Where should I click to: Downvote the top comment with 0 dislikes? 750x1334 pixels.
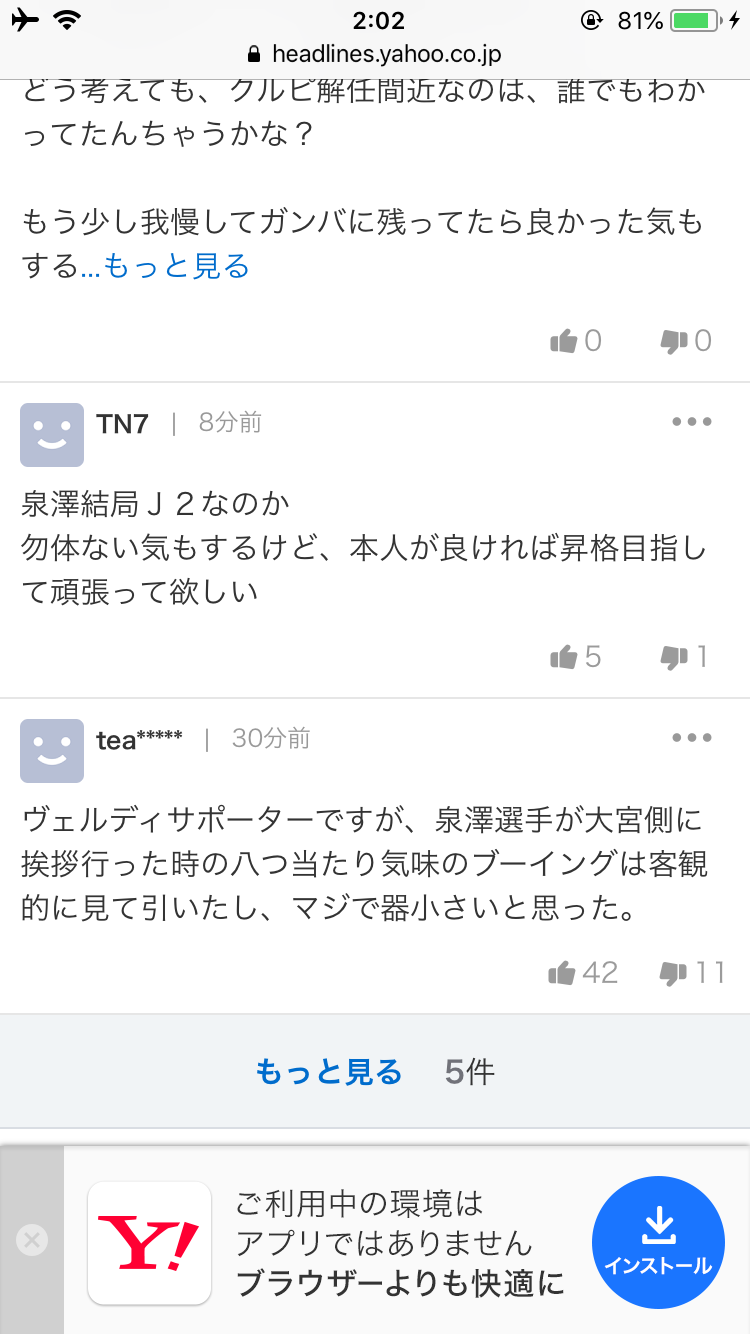coord(686,341)
